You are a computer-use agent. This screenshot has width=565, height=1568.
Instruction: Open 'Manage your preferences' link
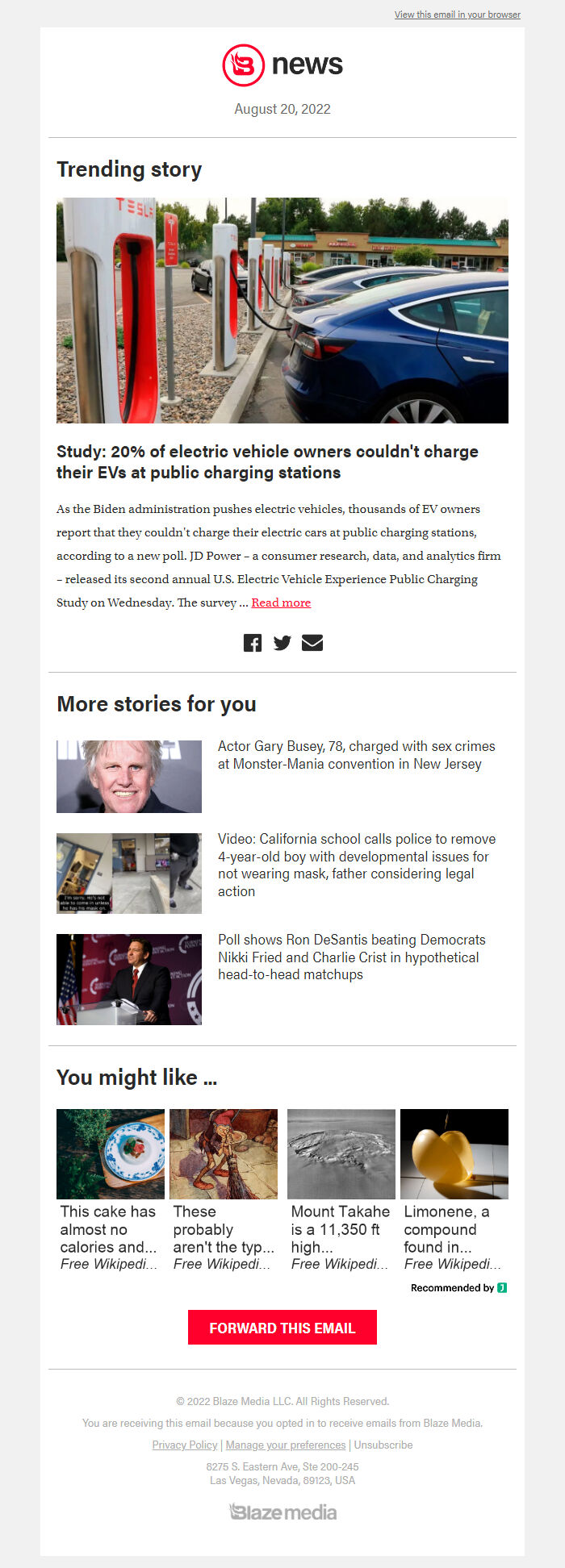[286, 1445]
